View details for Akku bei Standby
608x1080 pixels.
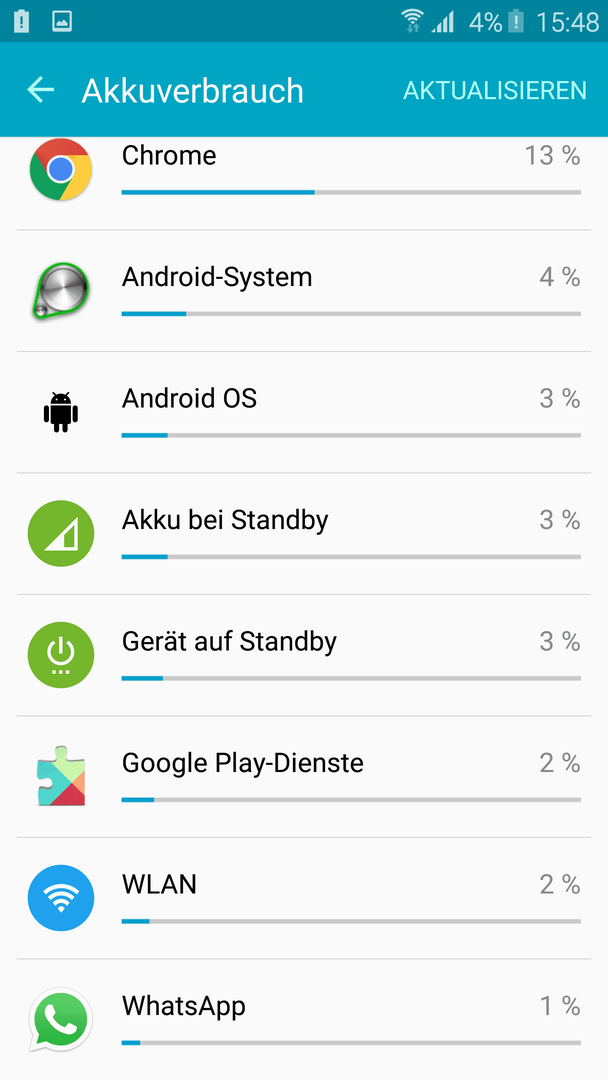304,534
